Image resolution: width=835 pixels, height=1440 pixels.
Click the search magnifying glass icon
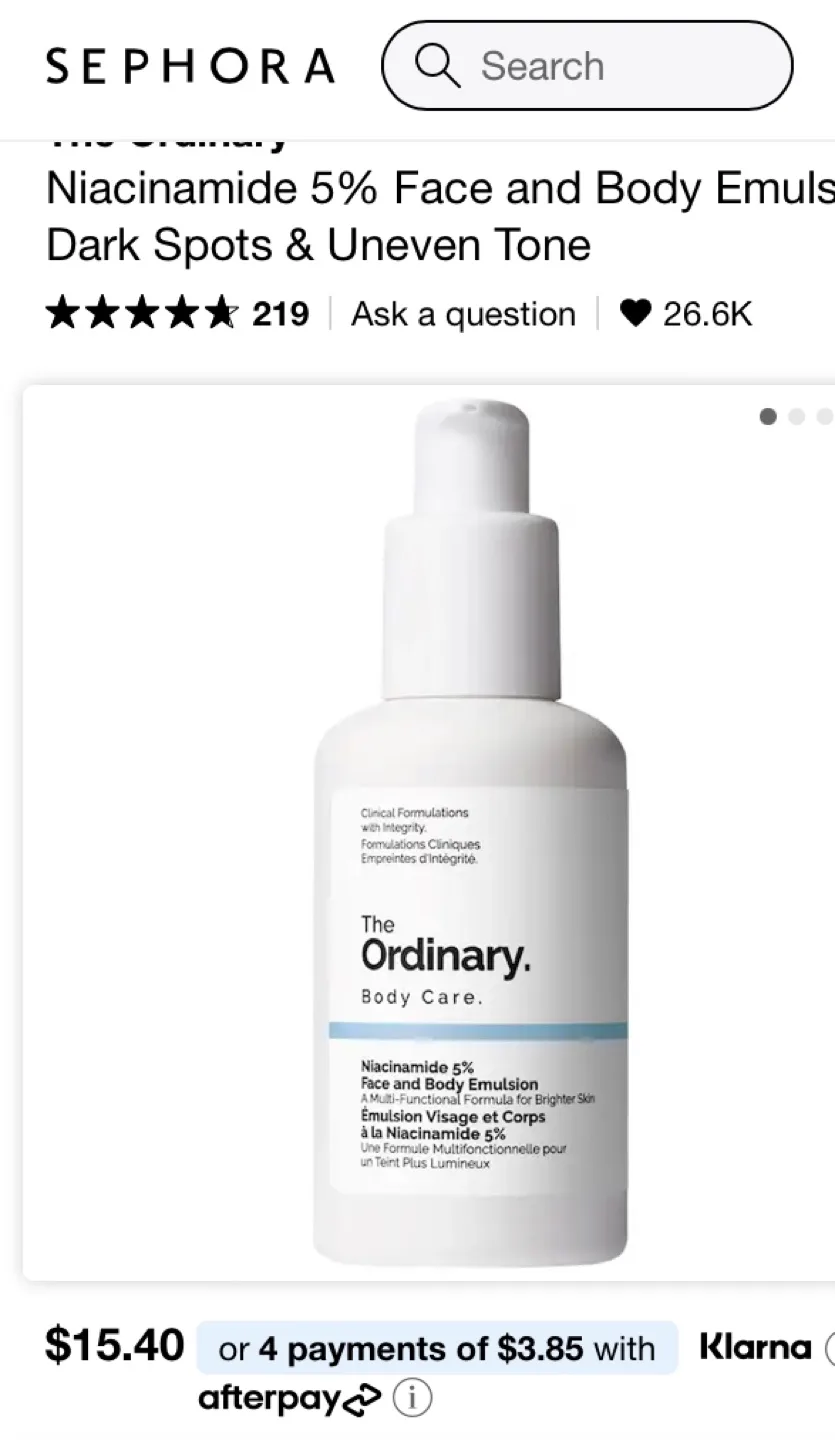[x=437, y=66]
